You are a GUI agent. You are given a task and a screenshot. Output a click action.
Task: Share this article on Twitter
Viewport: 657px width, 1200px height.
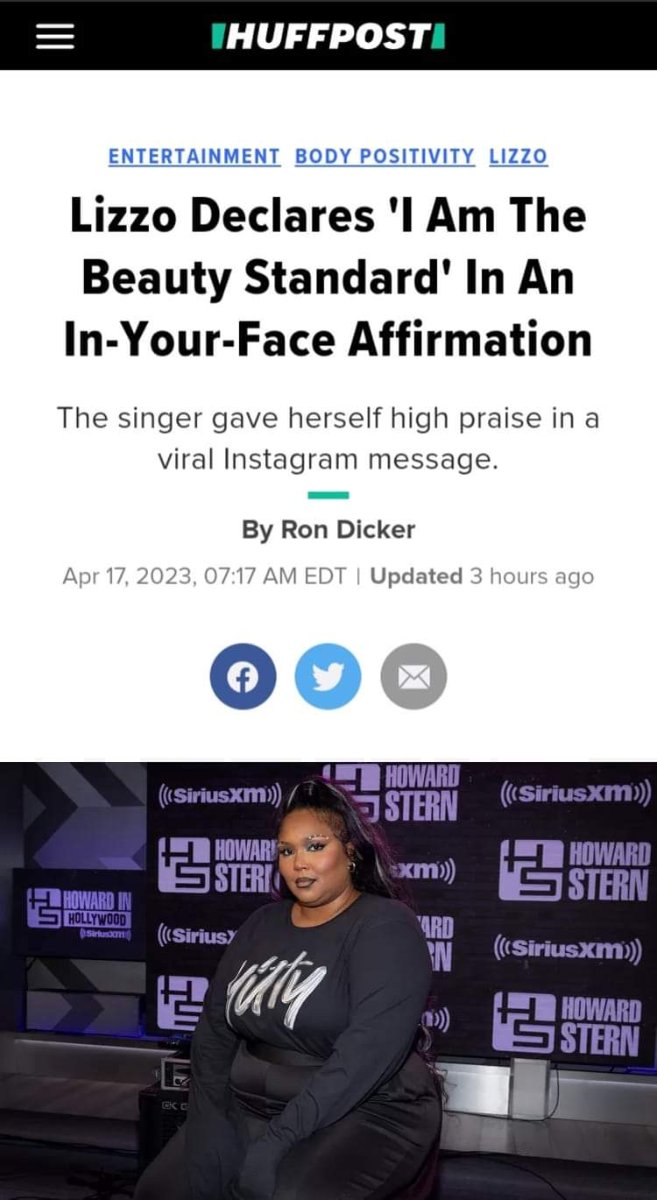[x=328, y=677]
